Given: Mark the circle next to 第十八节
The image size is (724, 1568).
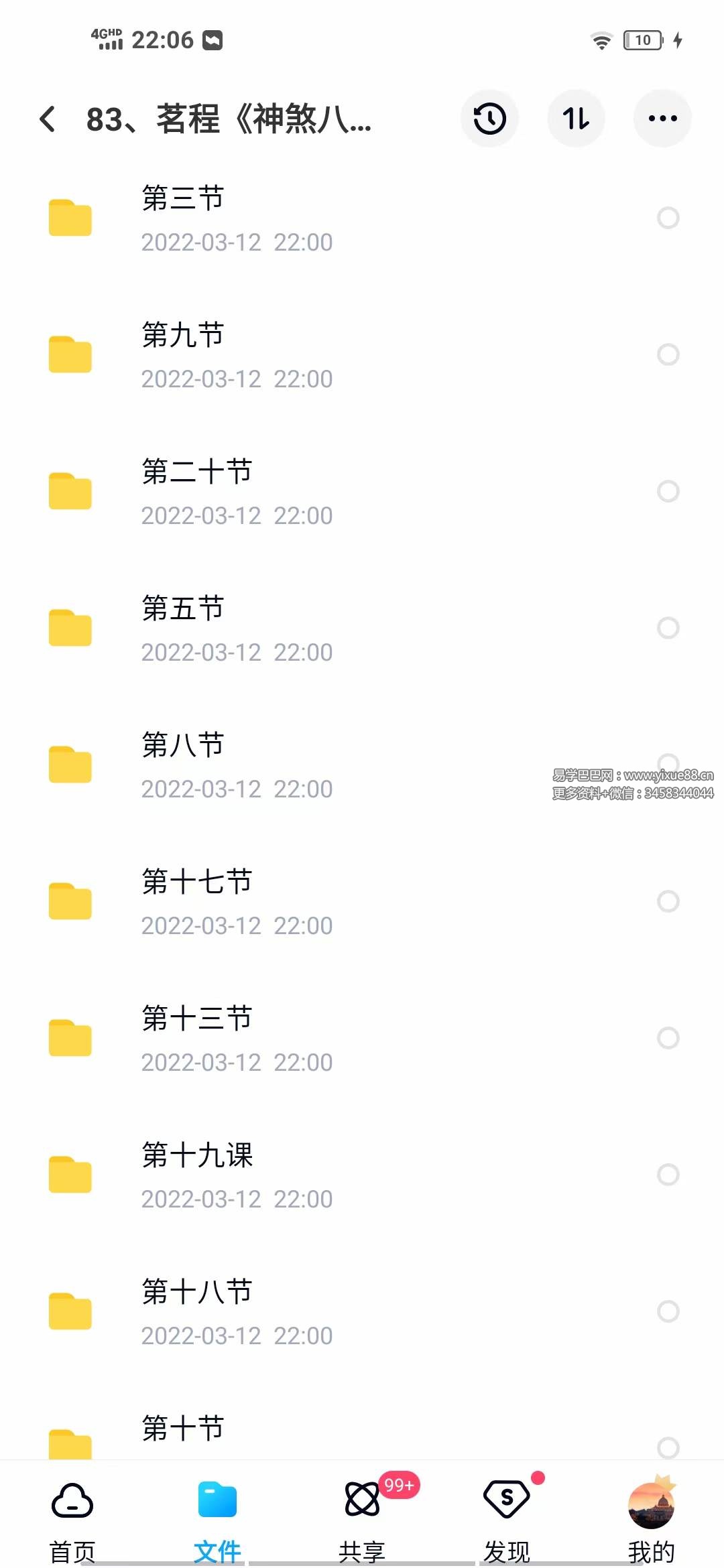Looking at the screenshot, I should 668,1311.
